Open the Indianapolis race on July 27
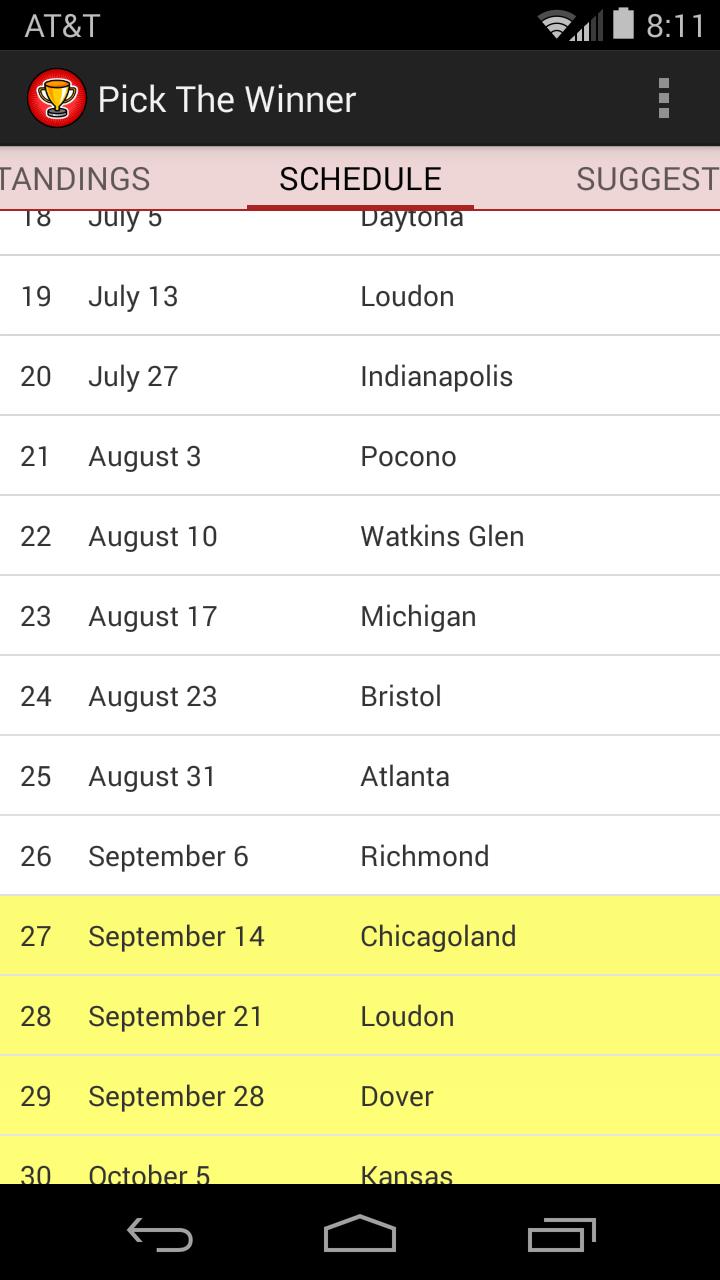This screenshot has width=720, height=1280. click(x=360, y=376)
